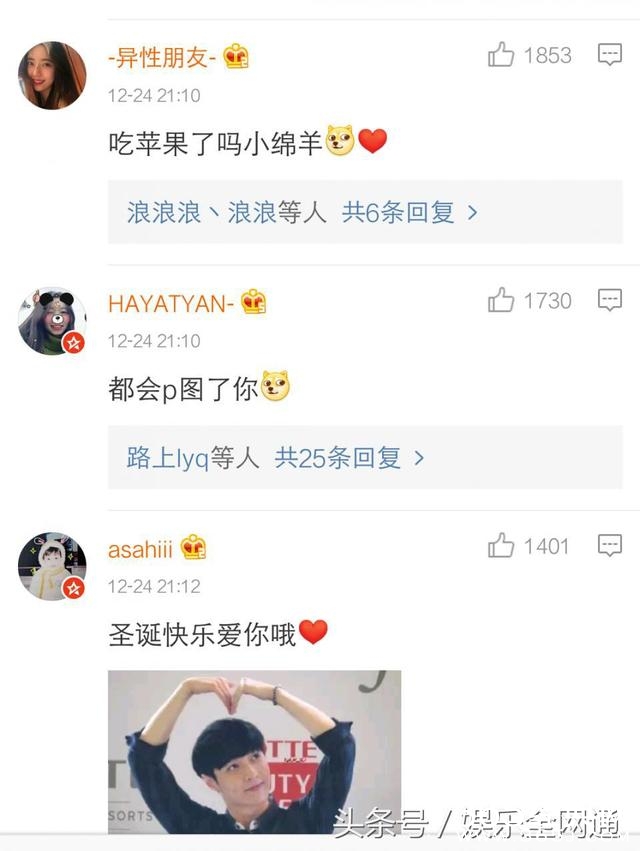Viewport: 640px width, 851px height.
Task: Reply to asahiii's comment
Action: 610,546
